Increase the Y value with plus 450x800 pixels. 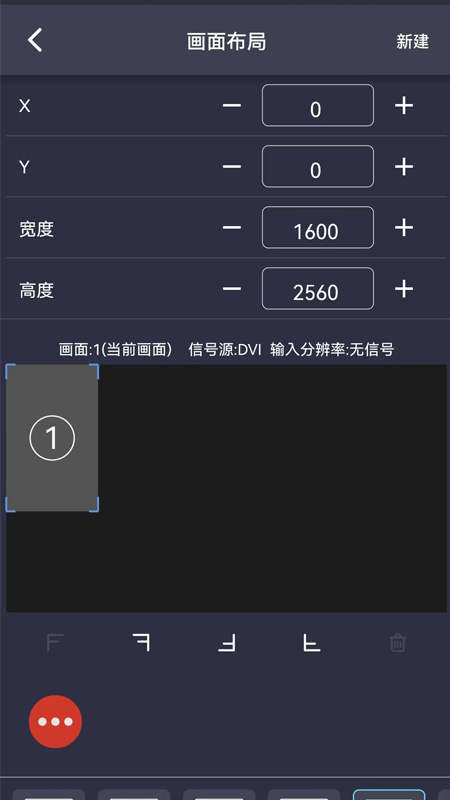404,167
